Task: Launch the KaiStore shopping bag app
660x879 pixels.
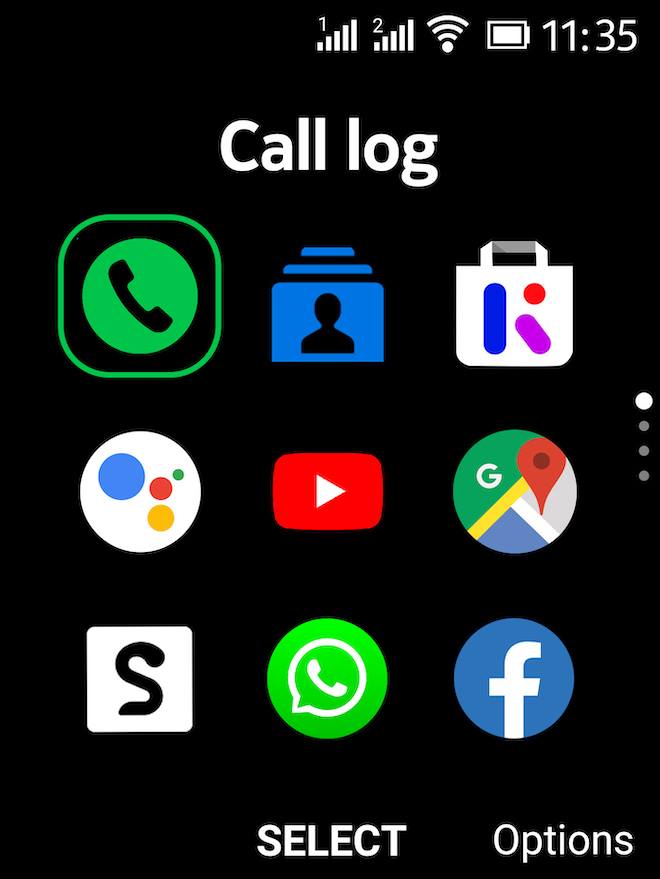Action: [x=514, y=303]
